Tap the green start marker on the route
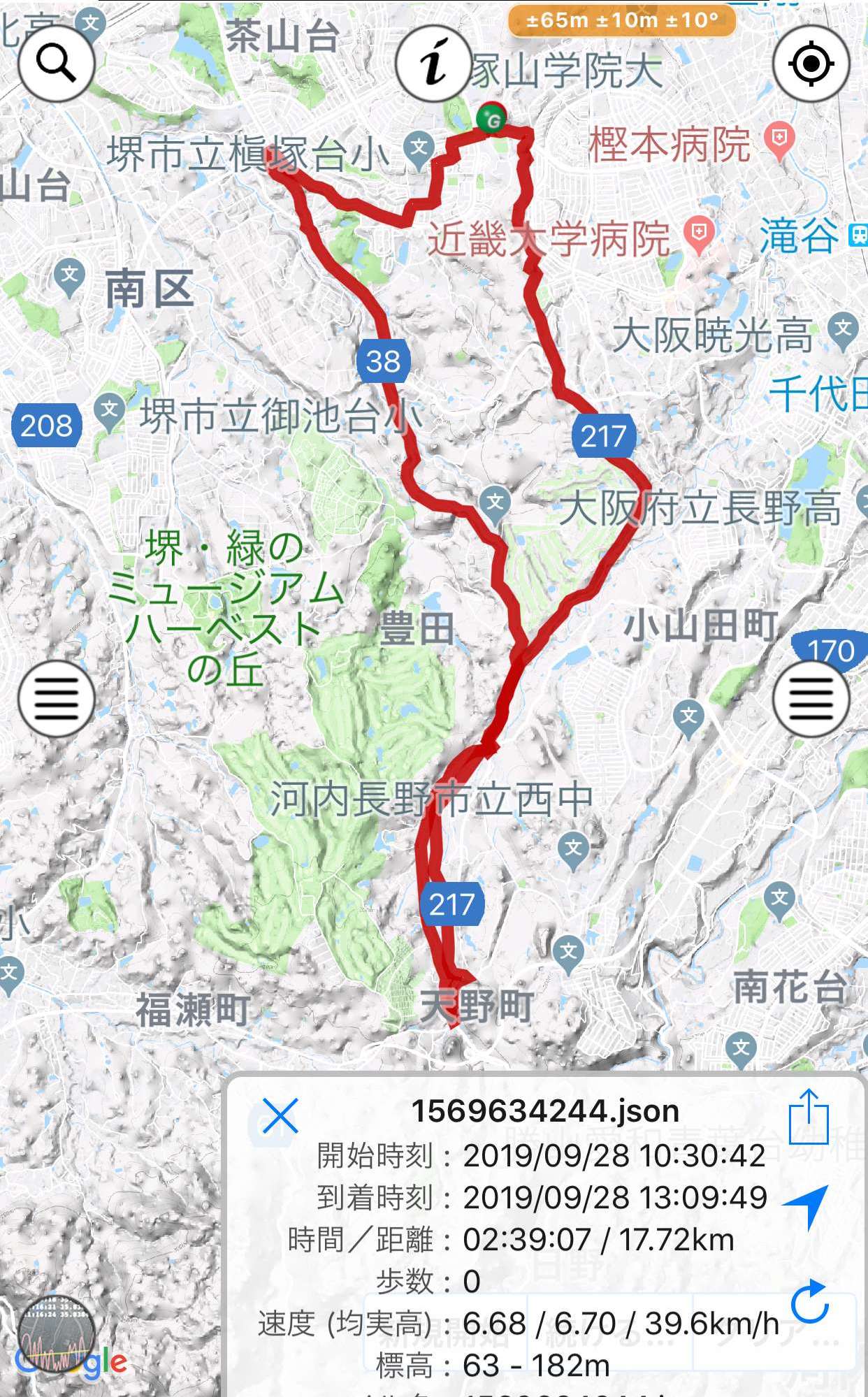This screenshot has height=1397, width=868. point(491,117)
